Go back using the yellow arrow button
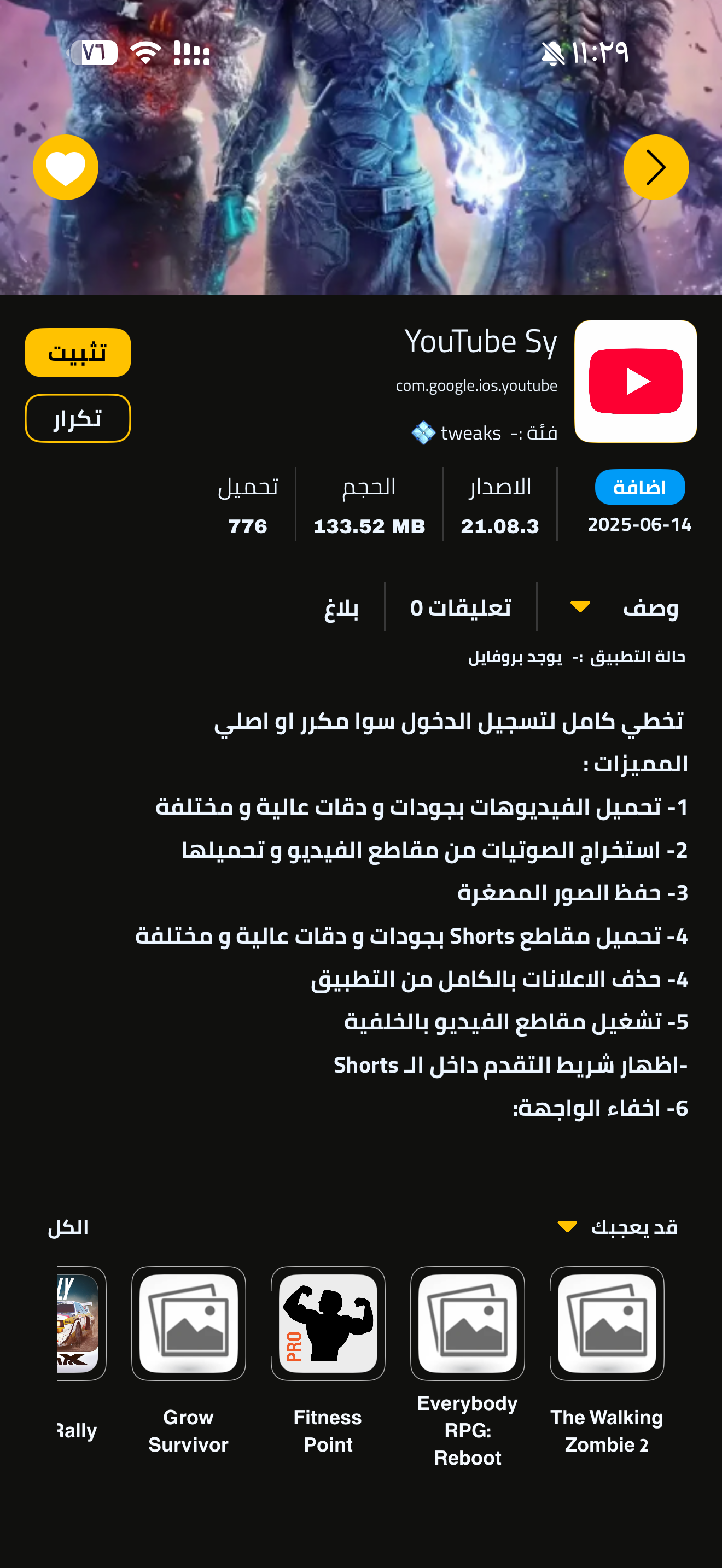Image resolution: width=722 pixels, height=1568 pixels. coord(656,167)
